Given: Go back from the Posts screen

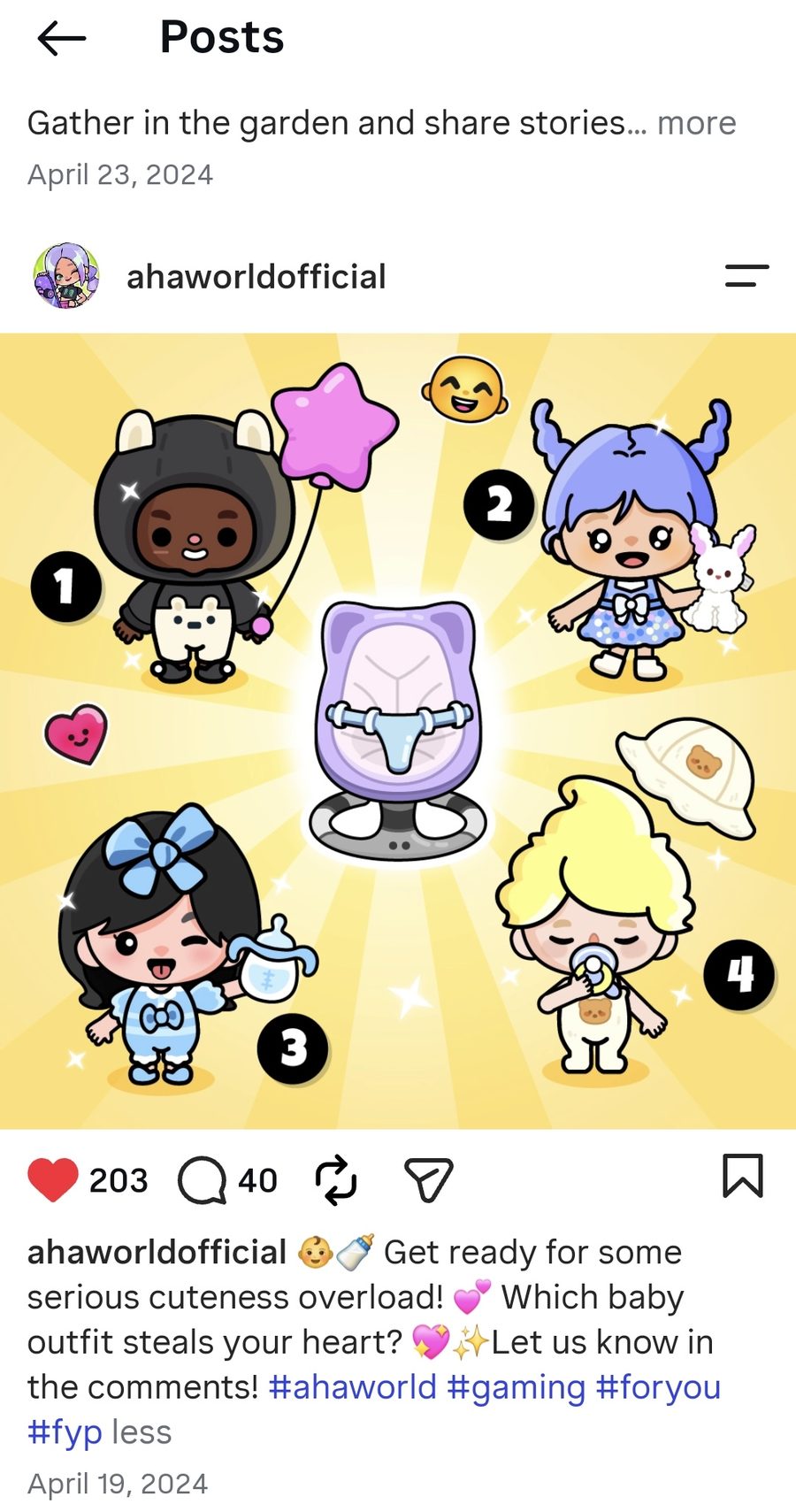Looking at the screenshot, I should pos(62,38).
